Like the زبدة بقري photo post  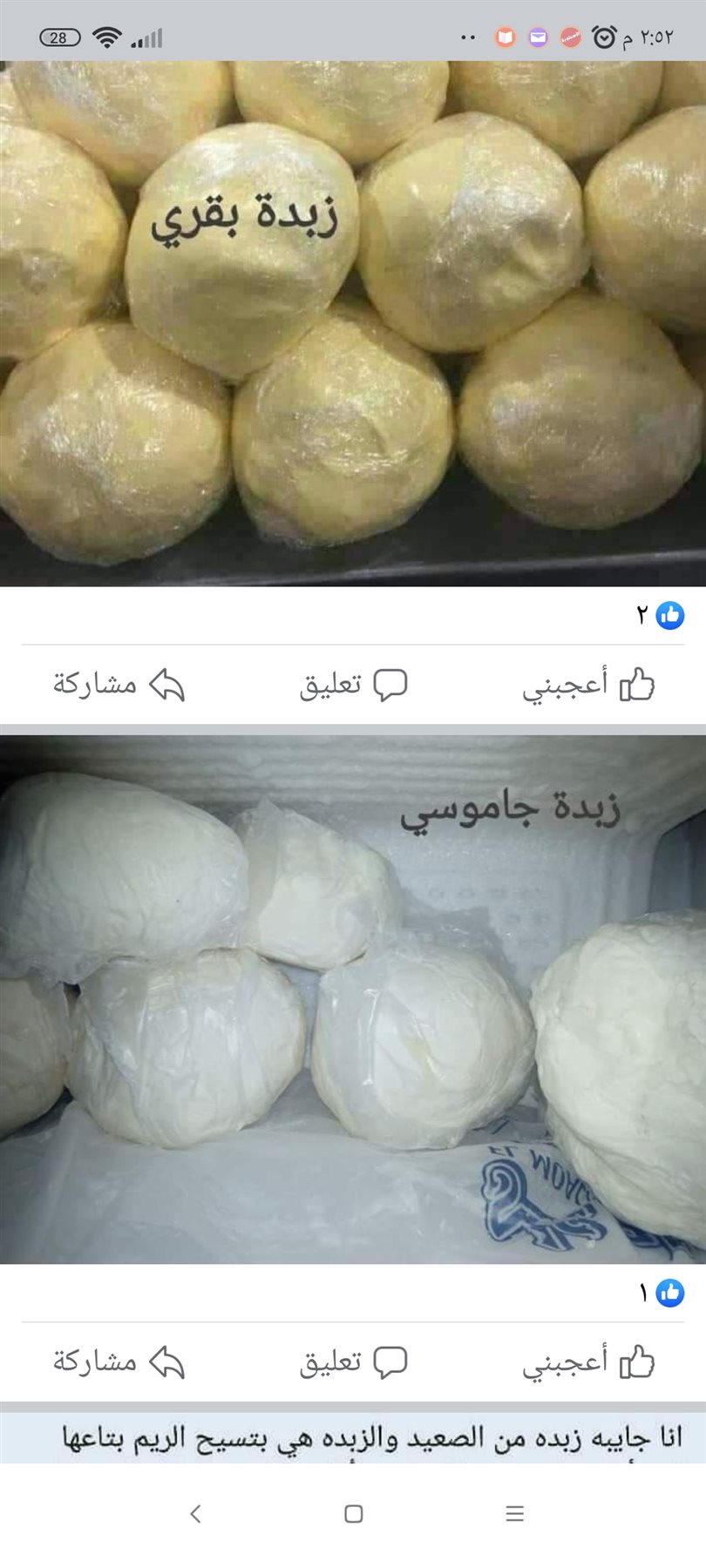[x=588, y=685]
